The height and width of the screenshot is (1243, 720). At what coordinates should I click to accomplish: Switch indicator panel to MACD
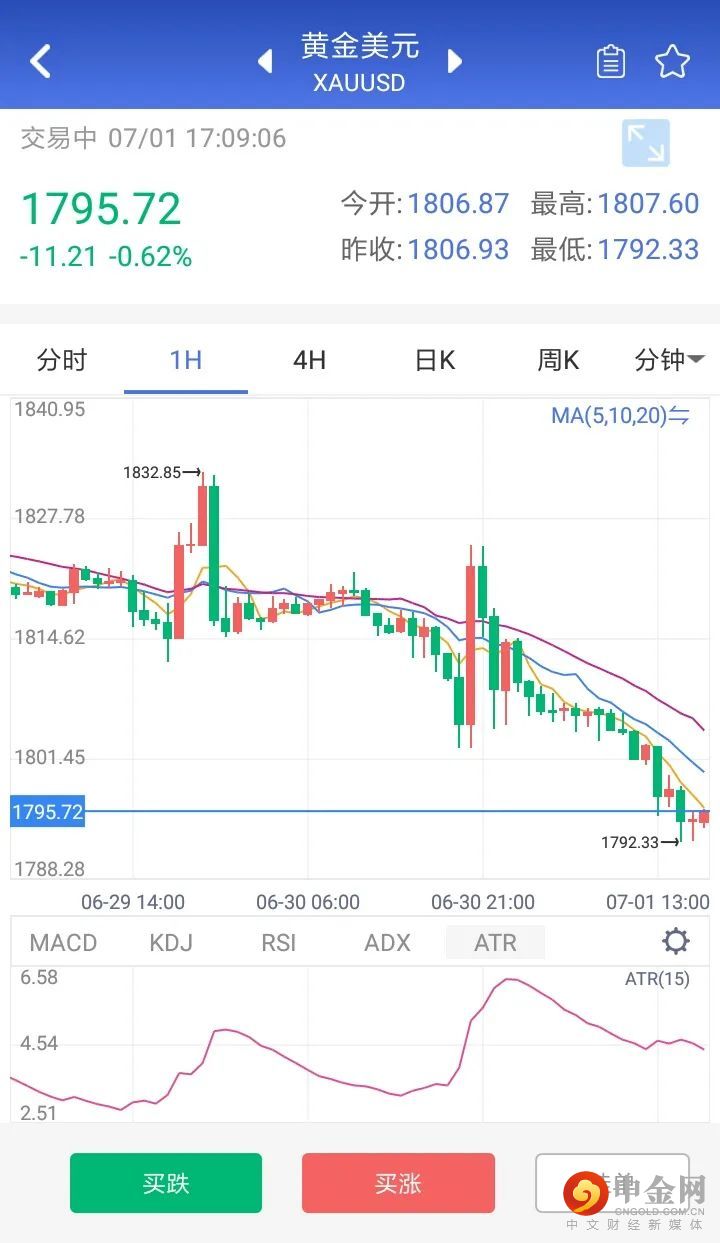tap(63, 942)
